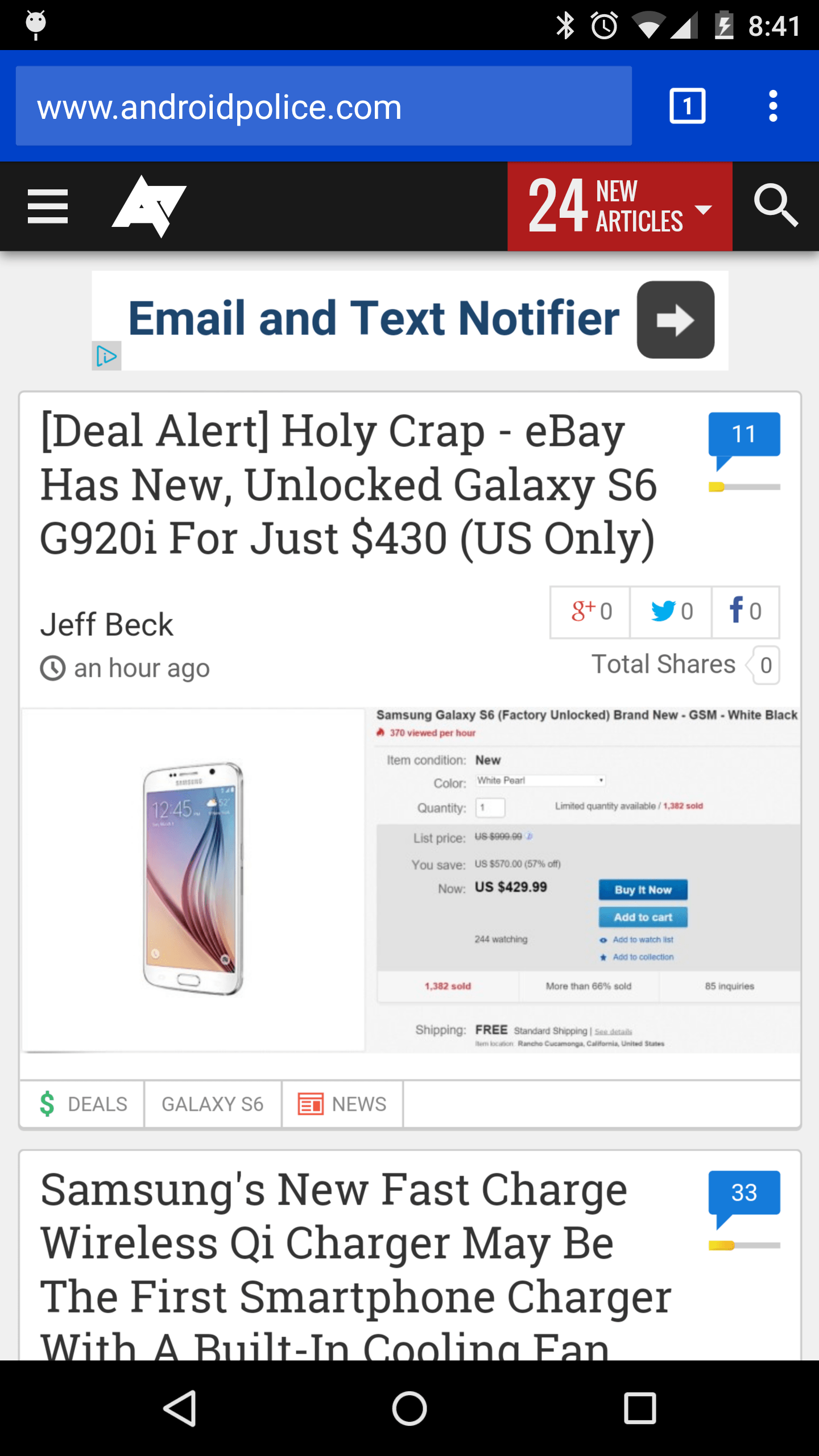Open the site search
The width and height of the screenshot is (819, 1456).
[x=776, y=206]
